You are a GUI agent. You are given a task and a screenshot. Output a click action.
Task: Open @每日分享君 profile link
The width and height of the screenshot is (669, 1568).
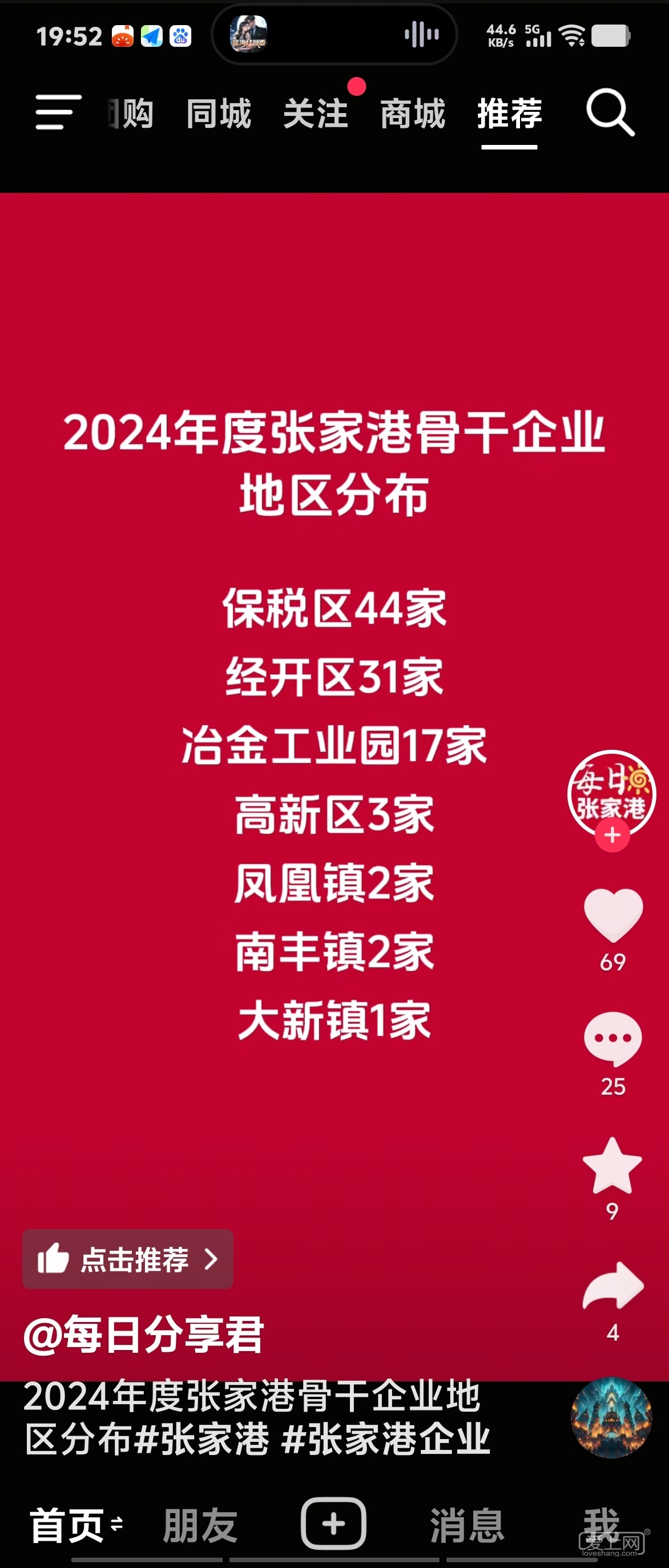point(144,1335)
